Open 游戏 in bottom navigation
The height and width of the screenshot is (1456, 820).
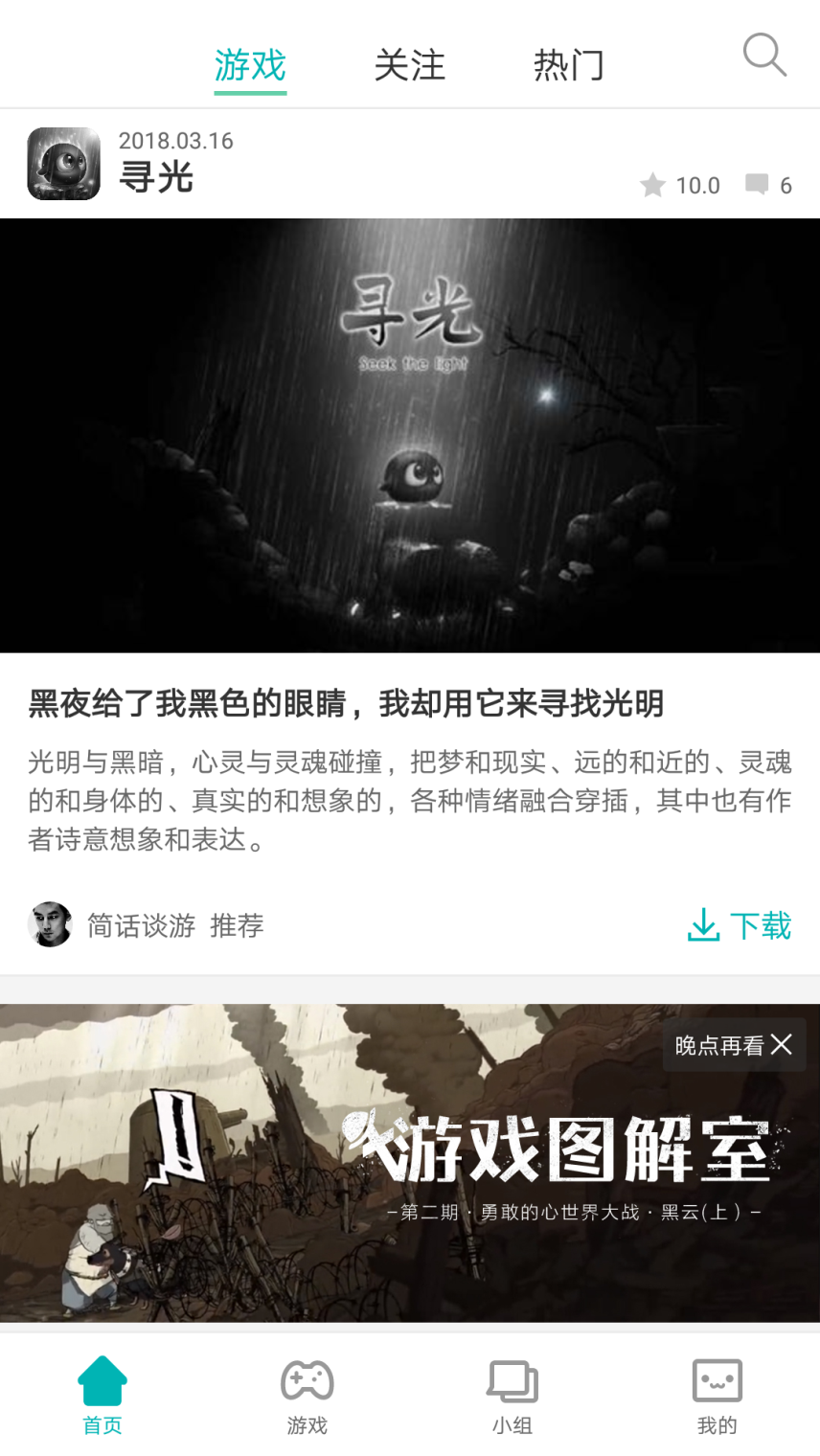pyautogui.click(x=307, y=1395)
